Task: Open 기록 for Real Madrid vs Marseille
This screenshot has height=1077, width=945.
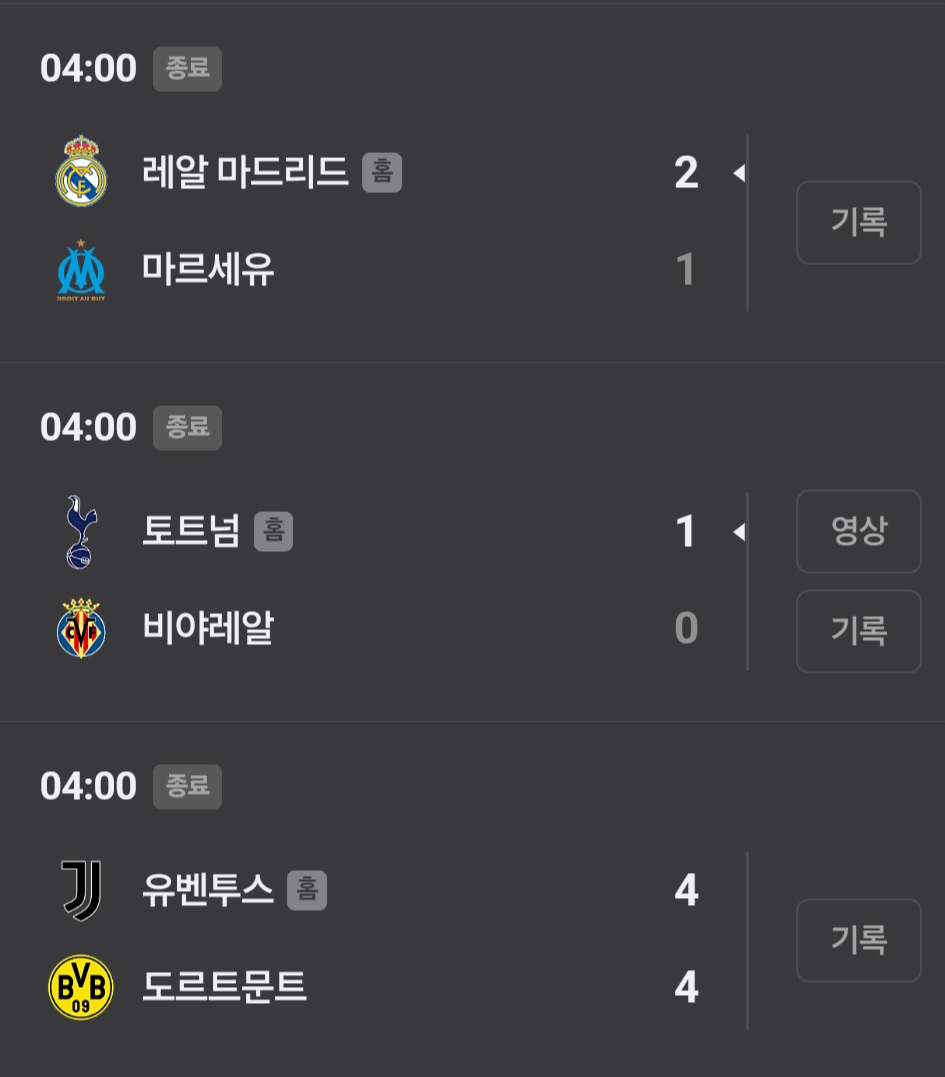Action: tap(858, 222)
